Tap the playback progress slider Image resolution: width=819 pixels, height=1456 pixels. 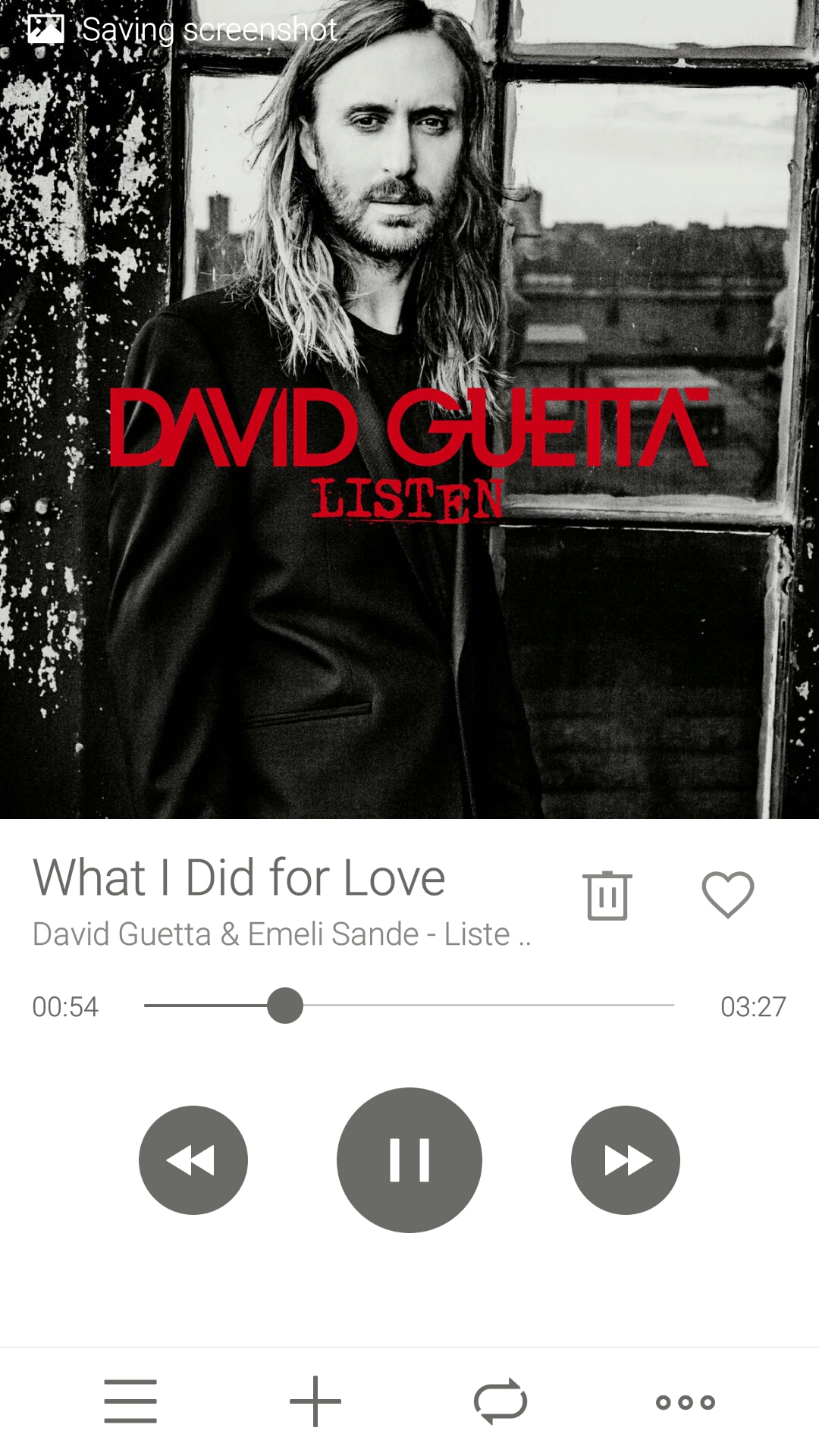coord(409,1006)
